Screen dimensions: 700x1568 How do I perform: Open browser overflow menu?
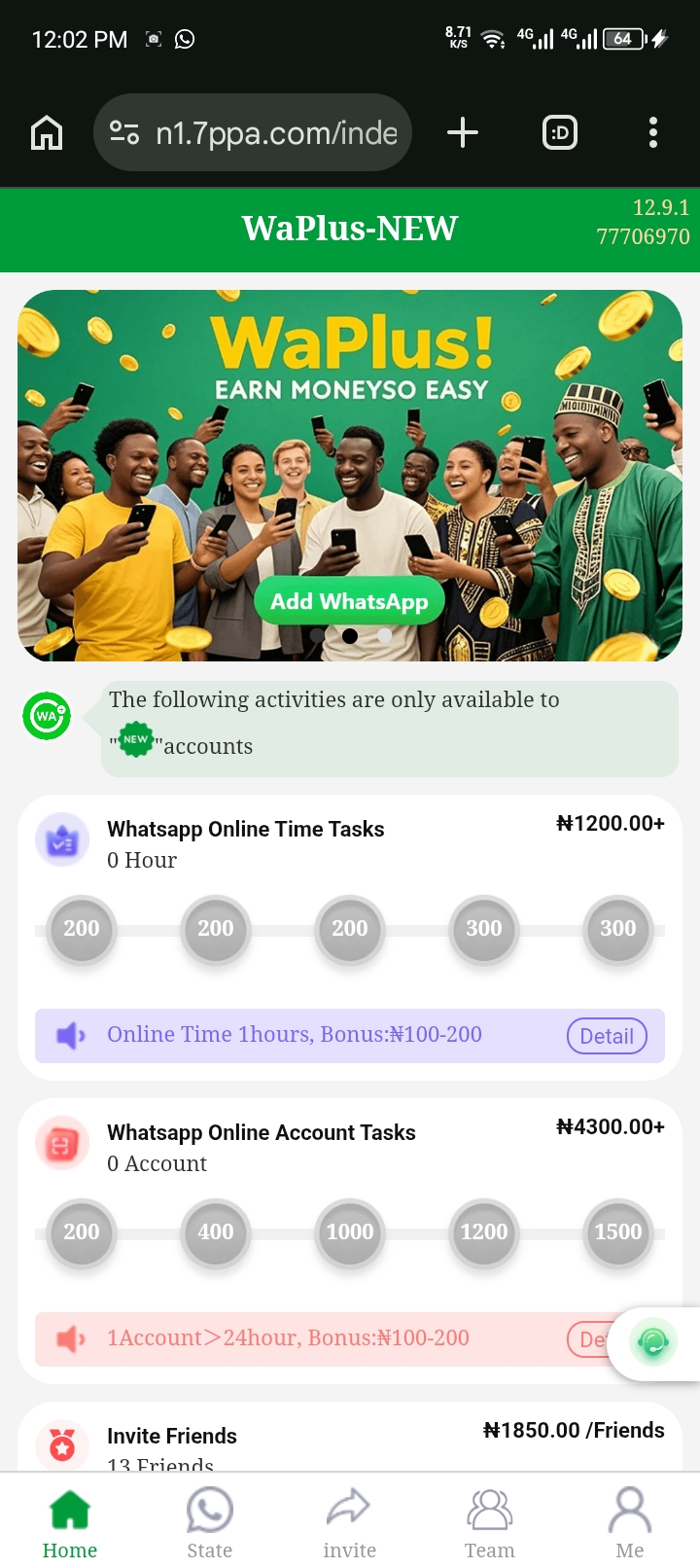[x=652, y=132]
